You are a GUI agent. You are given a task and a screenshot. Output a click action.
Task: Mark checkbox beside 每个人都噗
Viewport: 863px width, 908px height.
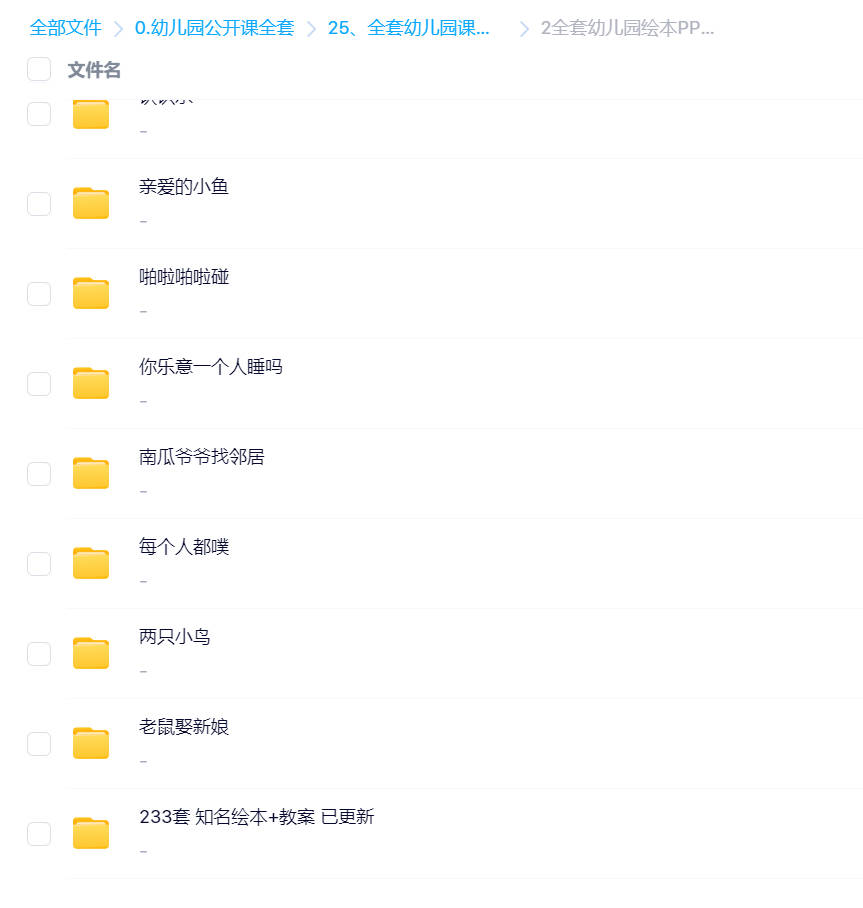(39, 564)
